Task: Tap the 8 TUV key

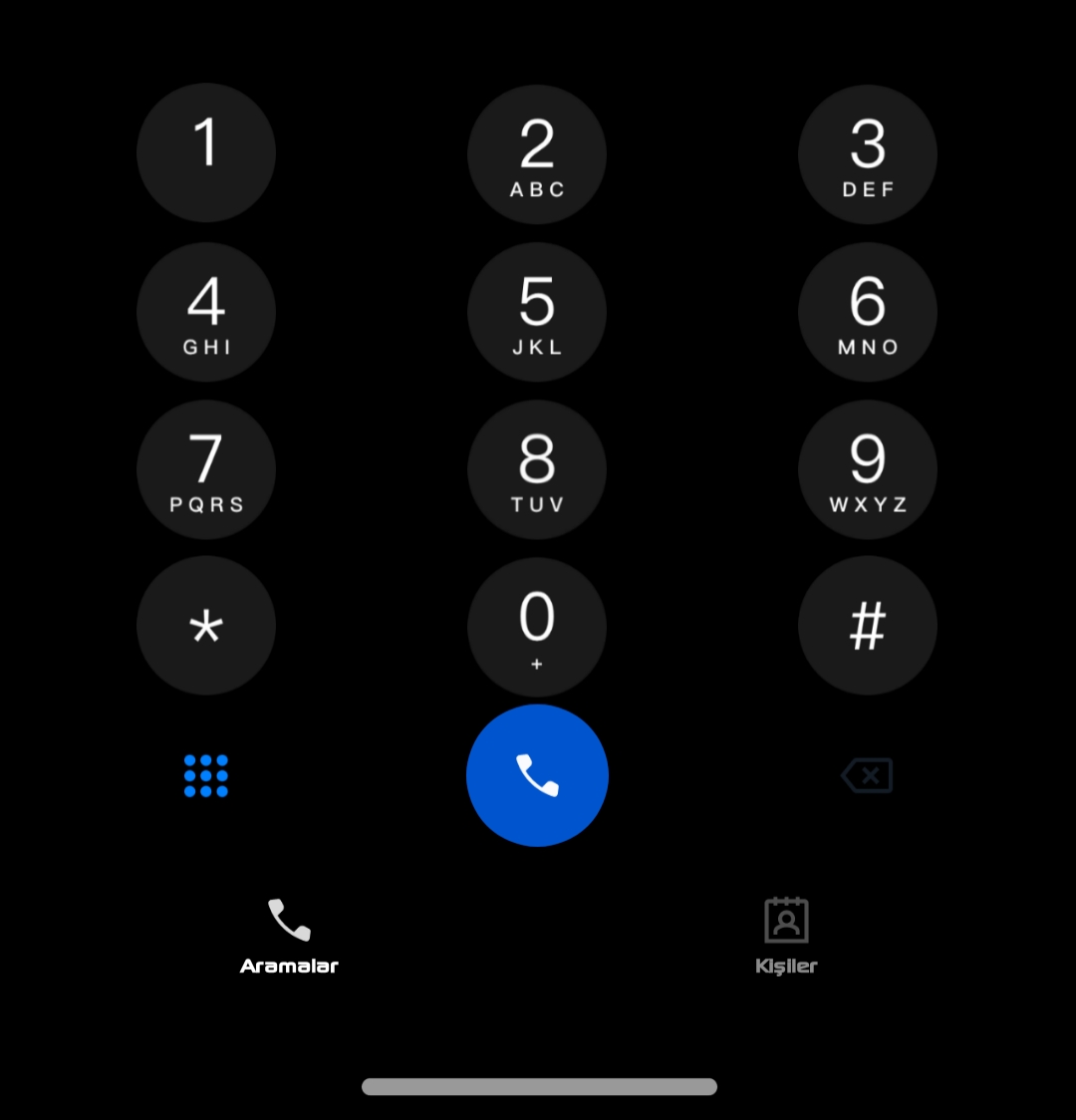Action: point(537,469)
